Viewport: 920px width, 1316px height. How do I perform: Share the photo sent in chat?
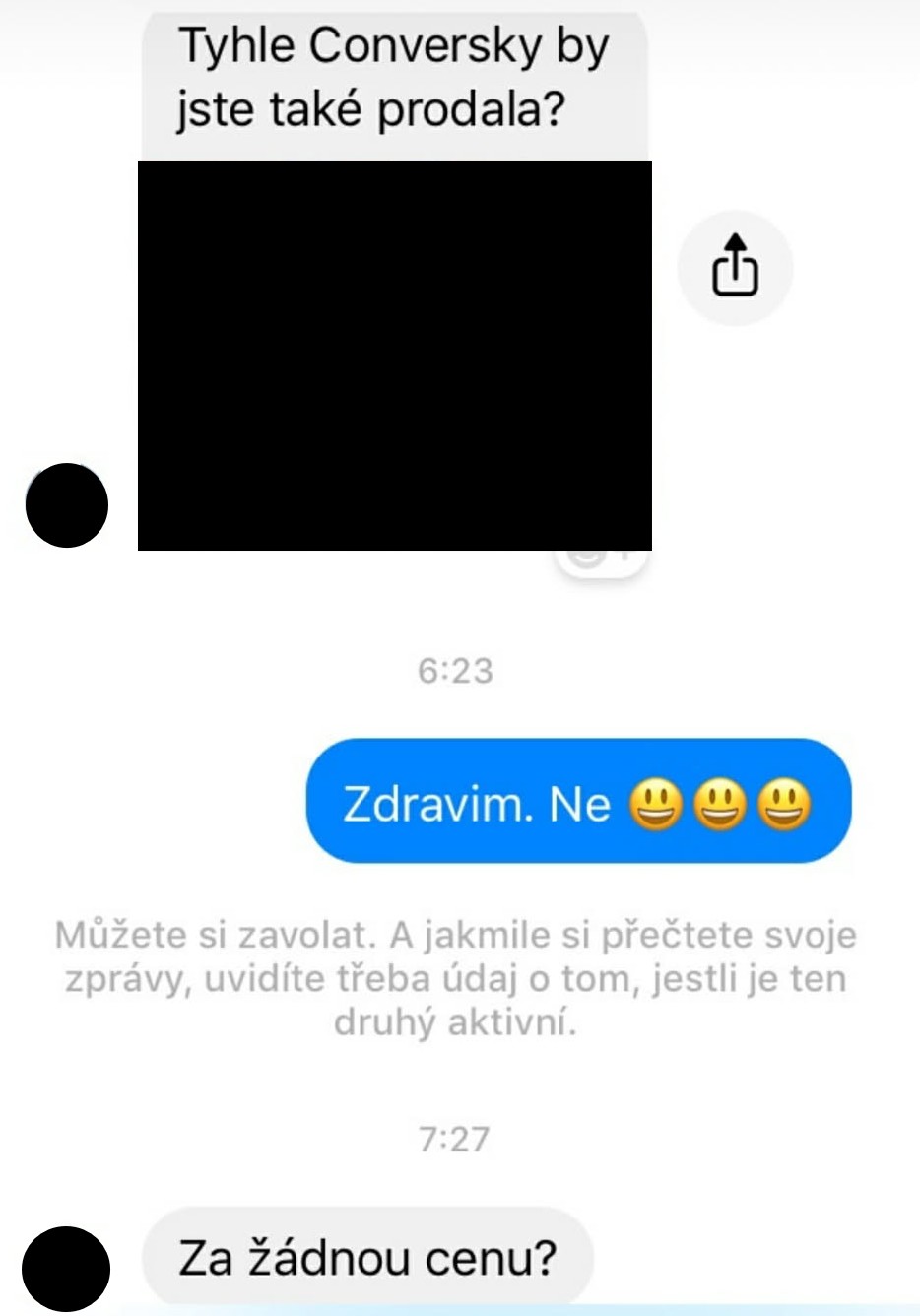pos(735,267)
